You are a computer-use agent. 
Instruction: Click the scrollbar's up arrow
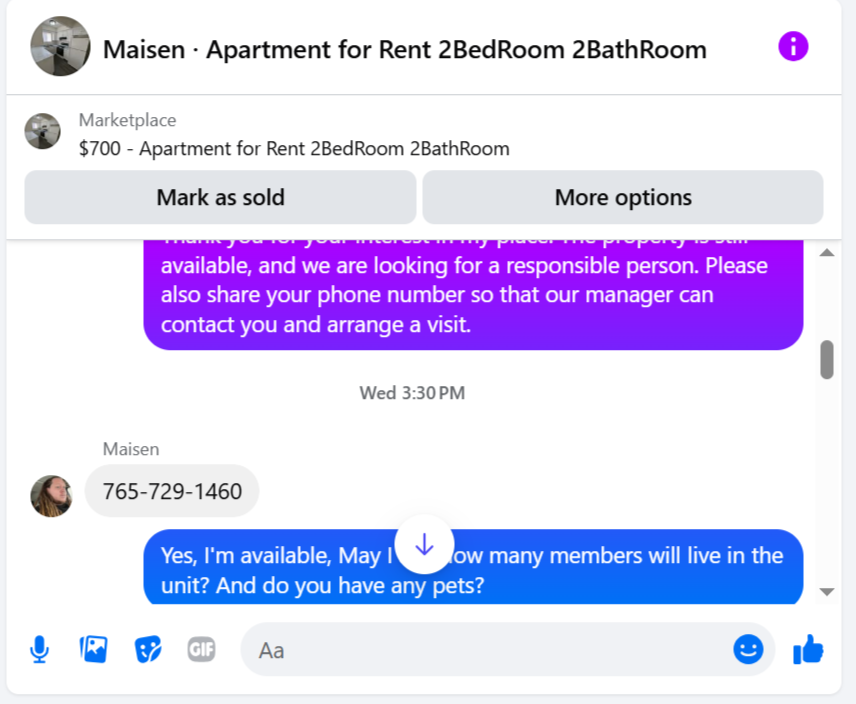point(827,253)
